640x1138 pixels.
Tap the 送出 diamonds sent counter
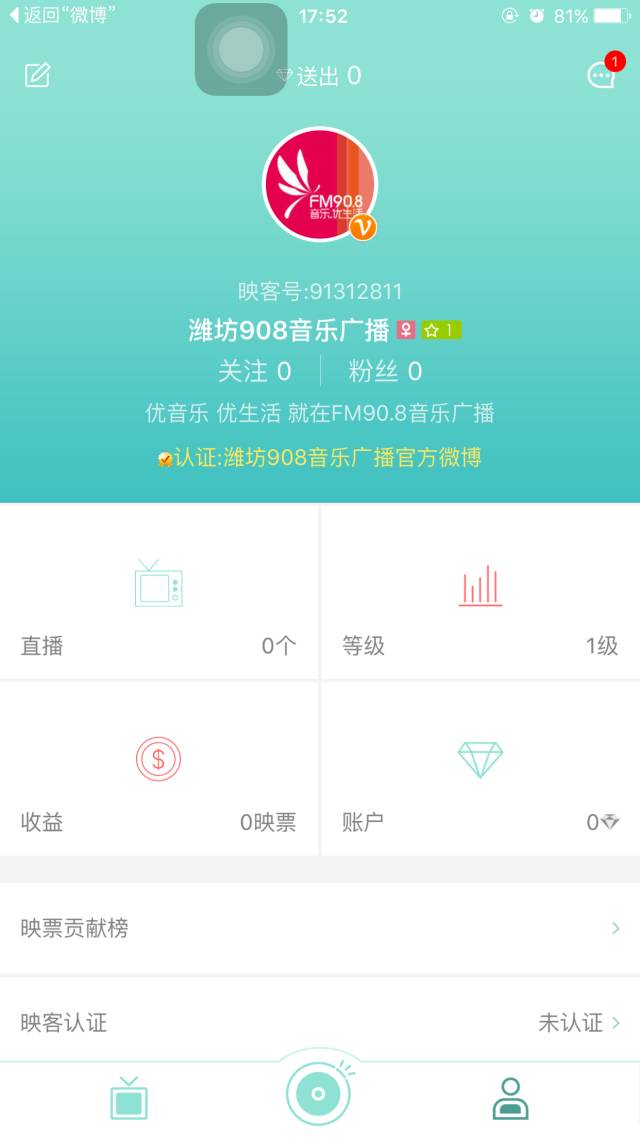320,75
